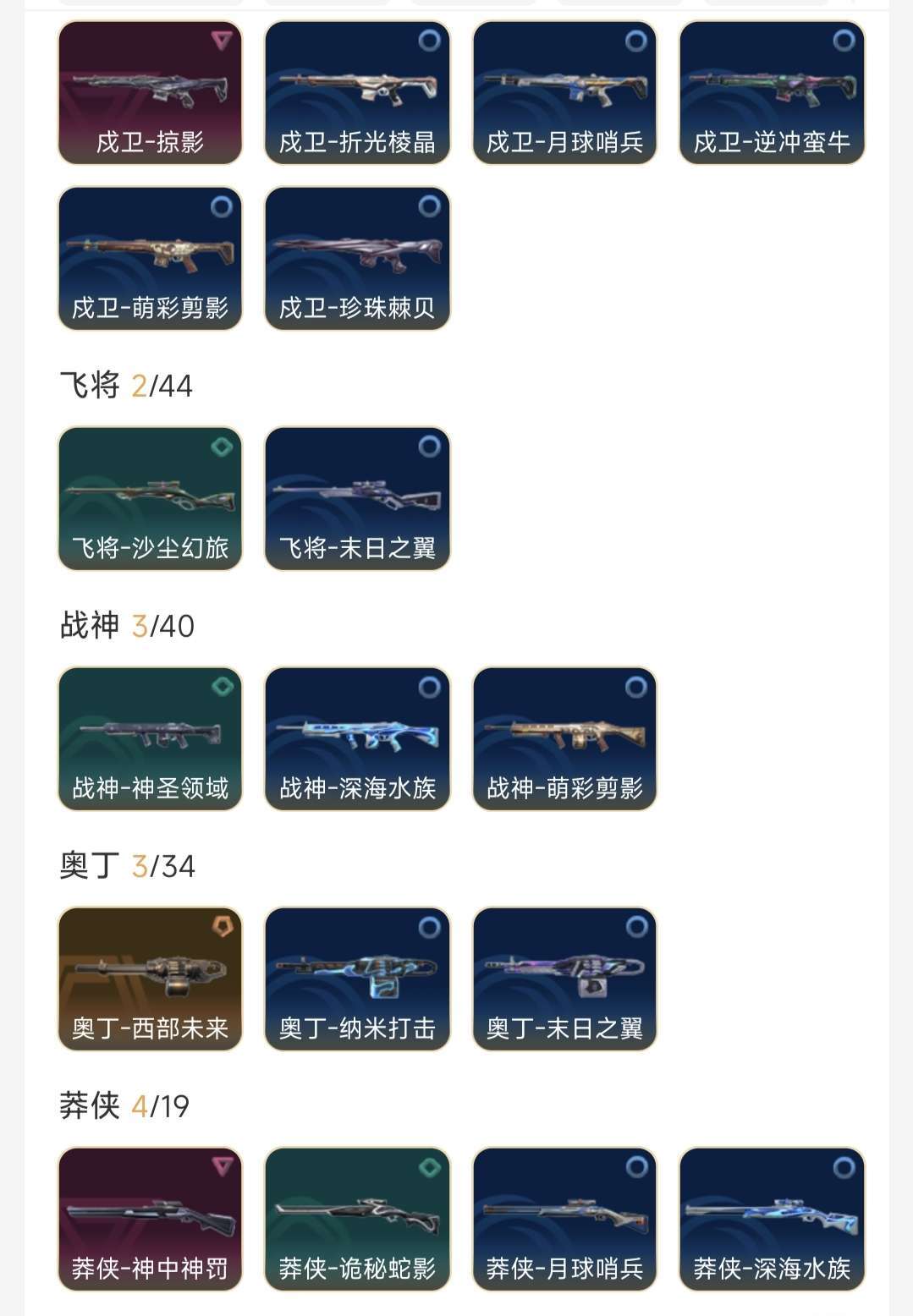Tap the 战神-萌彩剪影 skin tile
Viewport: 913px width, 1316px height.
(564, 739)
